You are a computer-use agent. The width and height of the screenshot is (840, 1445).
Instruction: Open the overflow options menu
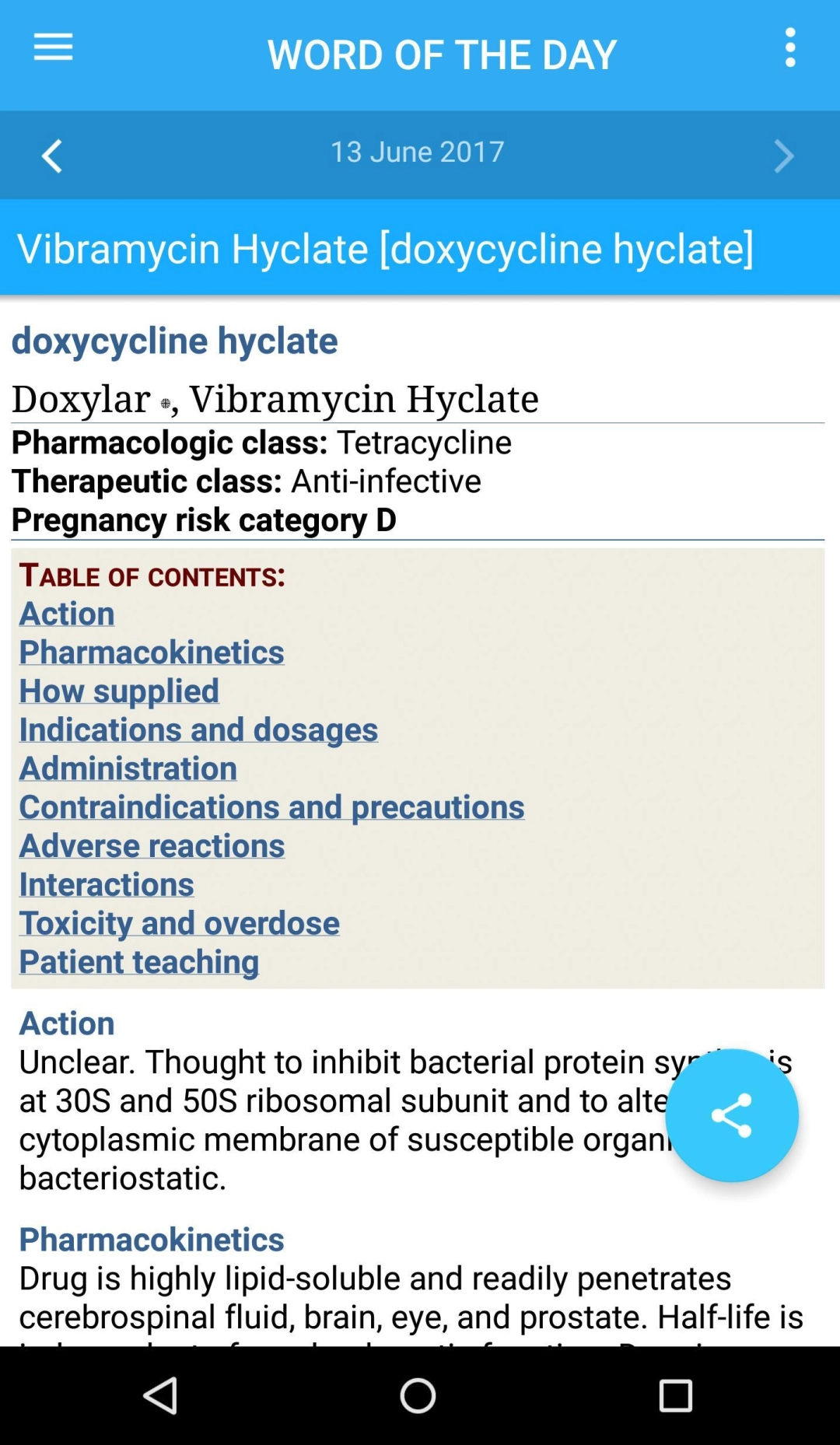tap(789, 47)
